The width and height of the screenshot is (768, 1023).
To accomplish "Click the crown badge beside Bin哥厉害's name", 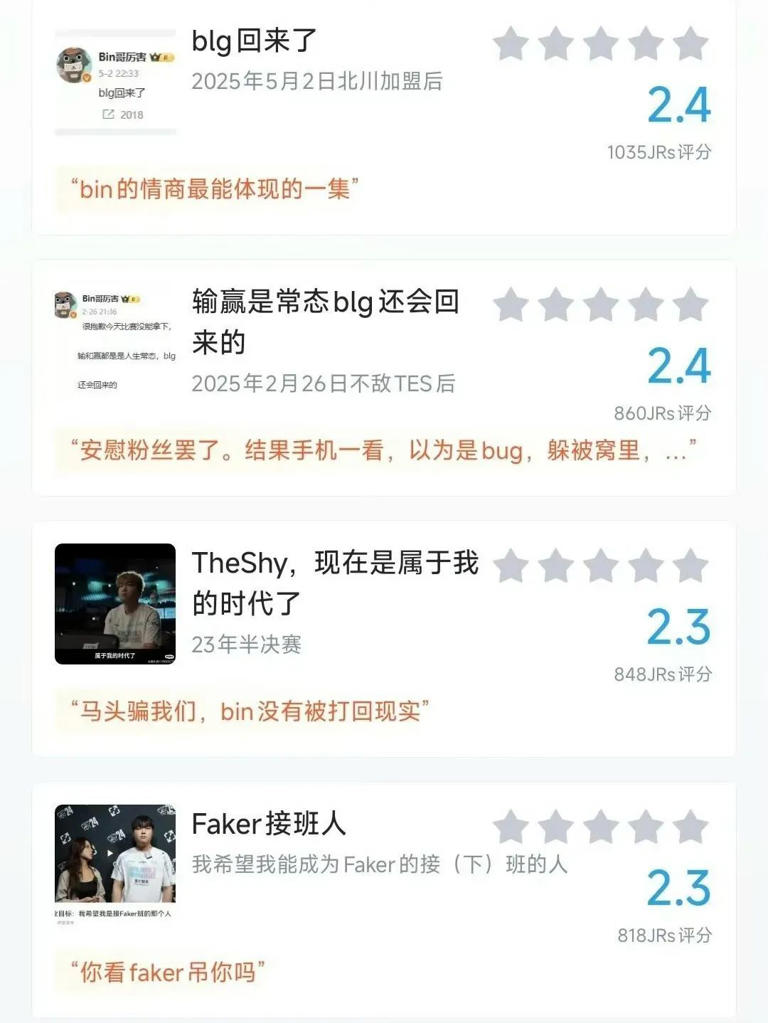I will pos(154,57).
